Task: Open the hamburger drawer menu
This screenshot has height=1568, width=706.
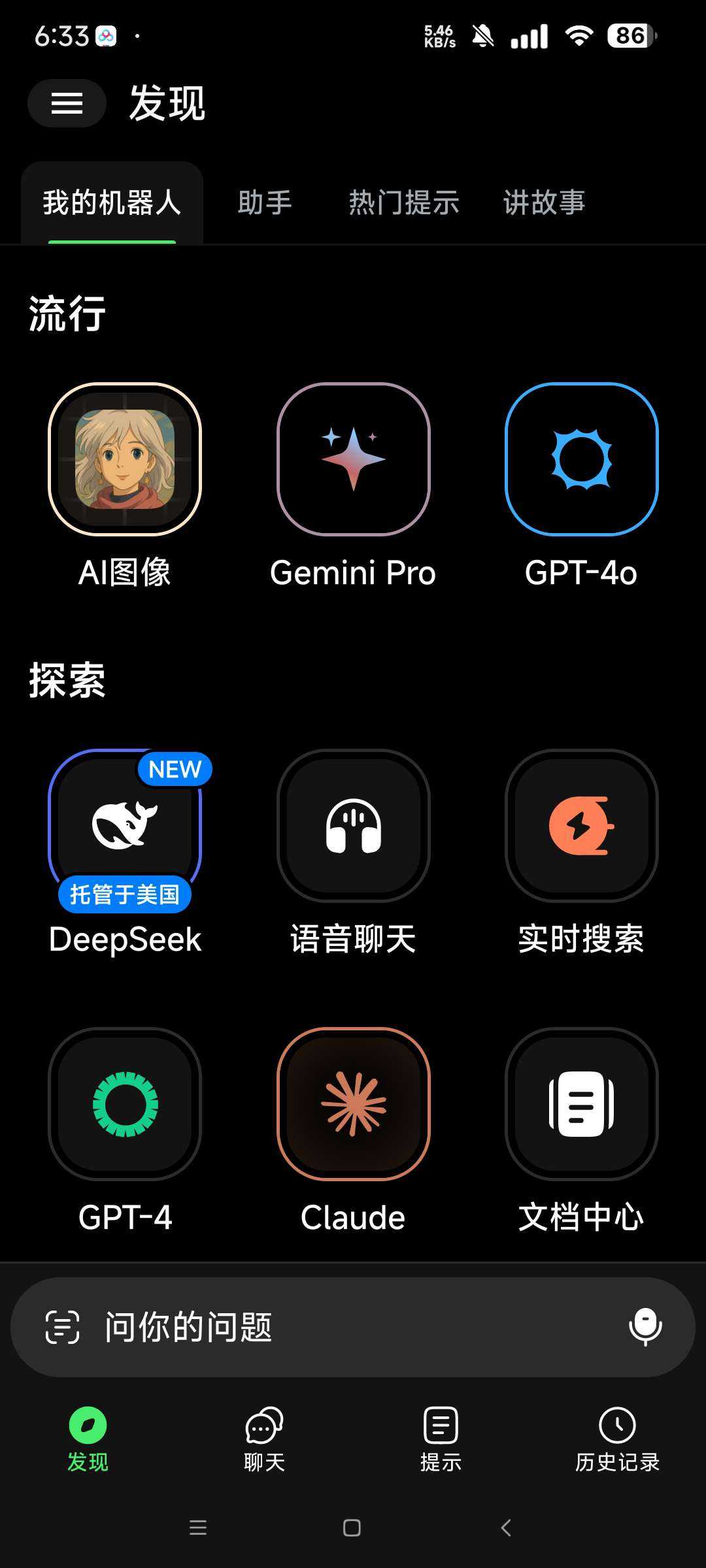Action: (67, 103)
